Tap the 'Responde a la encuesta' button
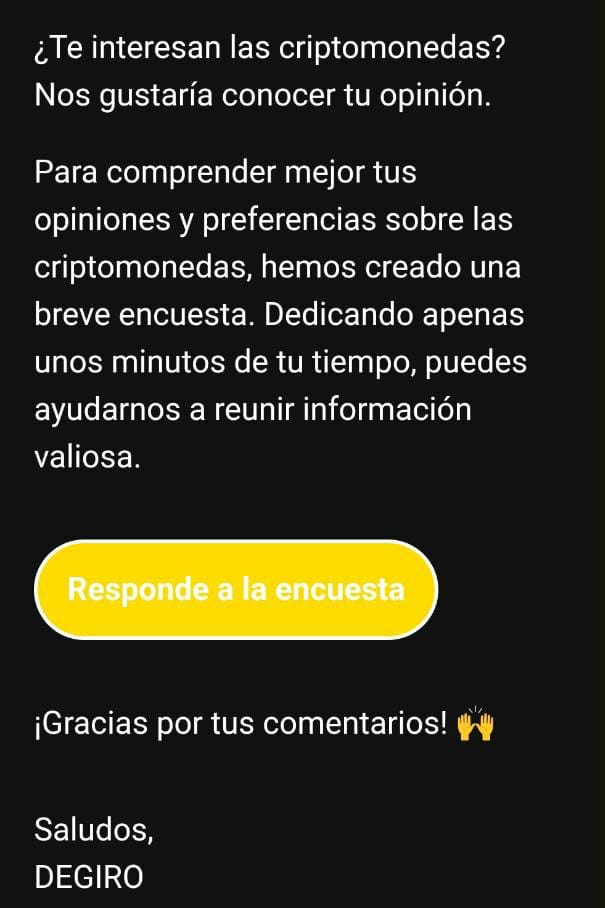The height and width of the screenshot is (908, 605). 236,589
